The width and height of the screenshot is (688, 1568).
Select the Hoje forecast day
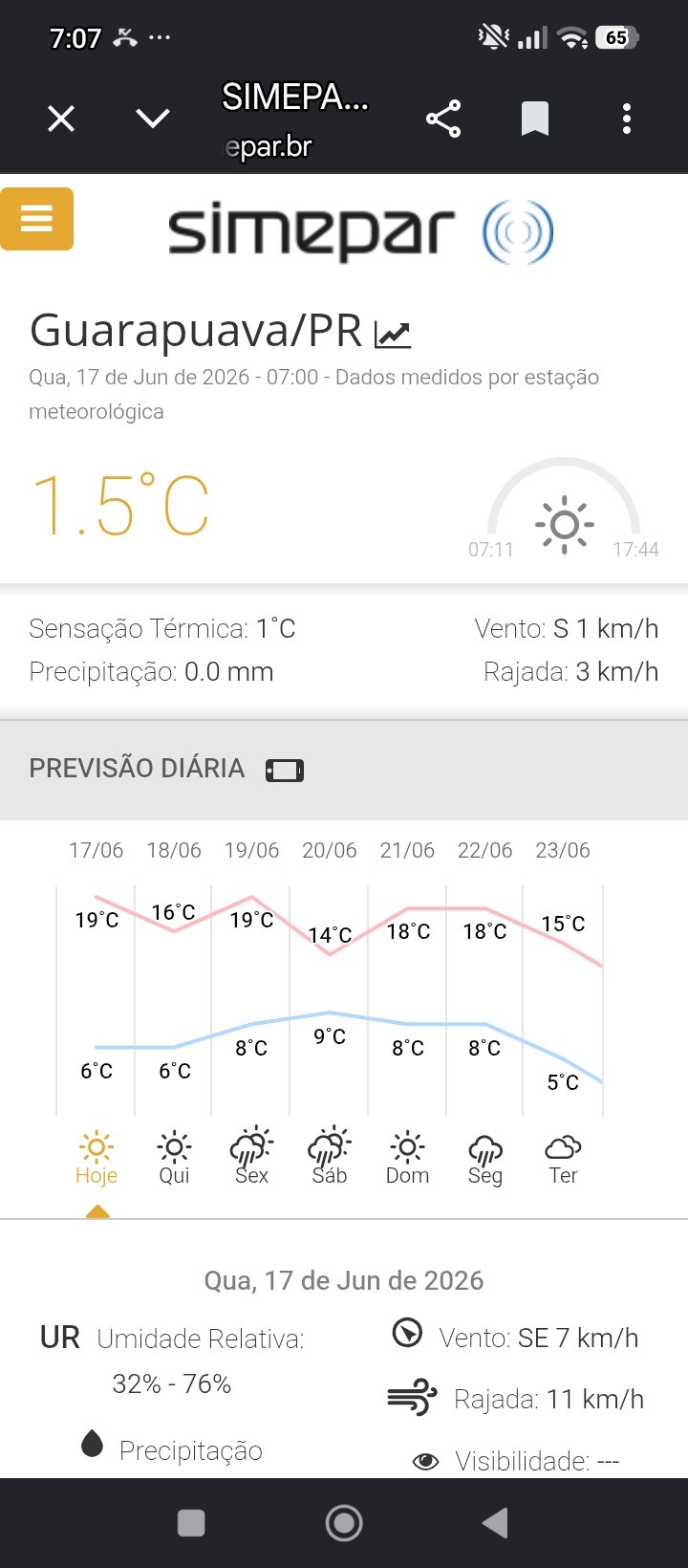tap(97, 1159)
